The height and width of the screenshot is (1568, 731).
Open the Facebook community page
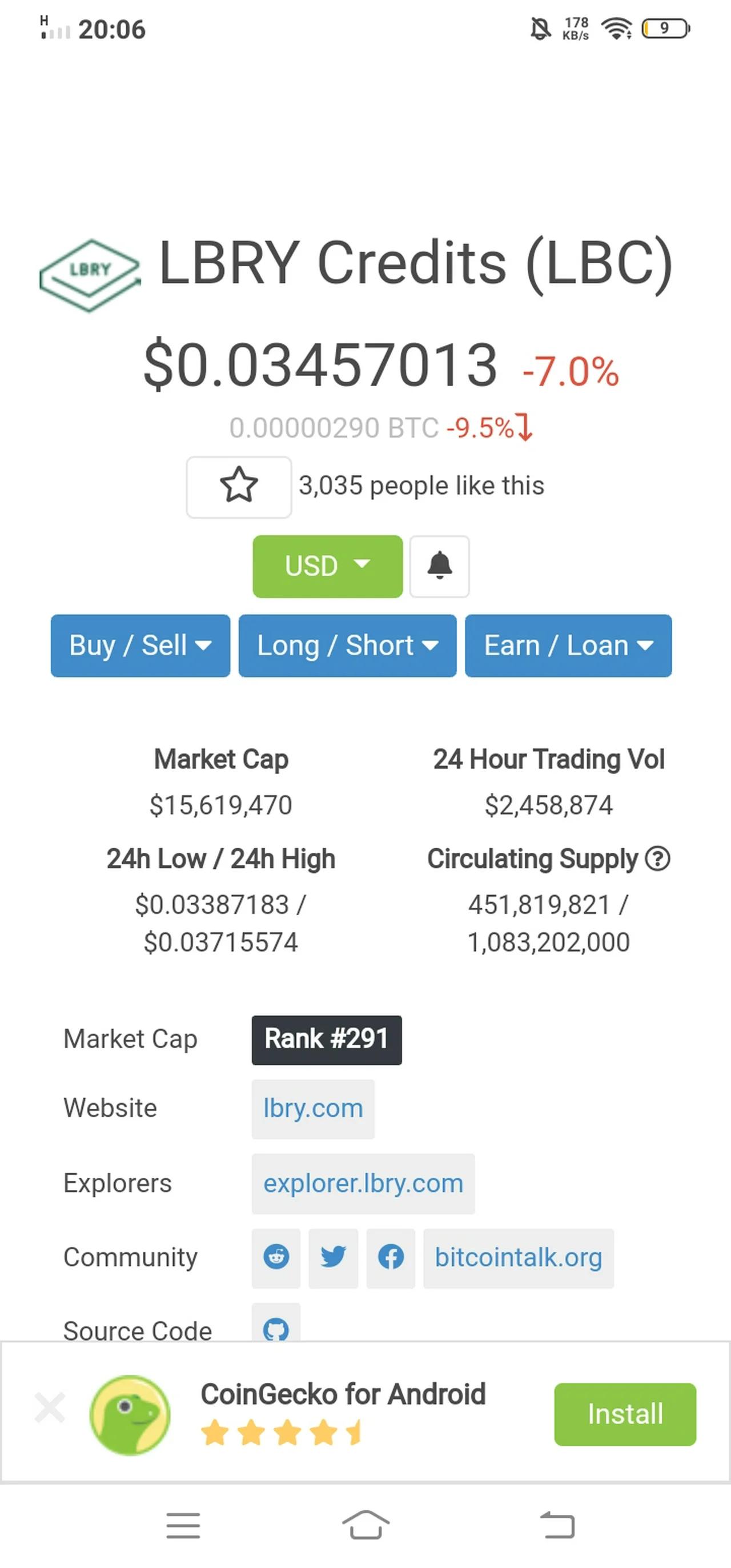point(391,1257)
